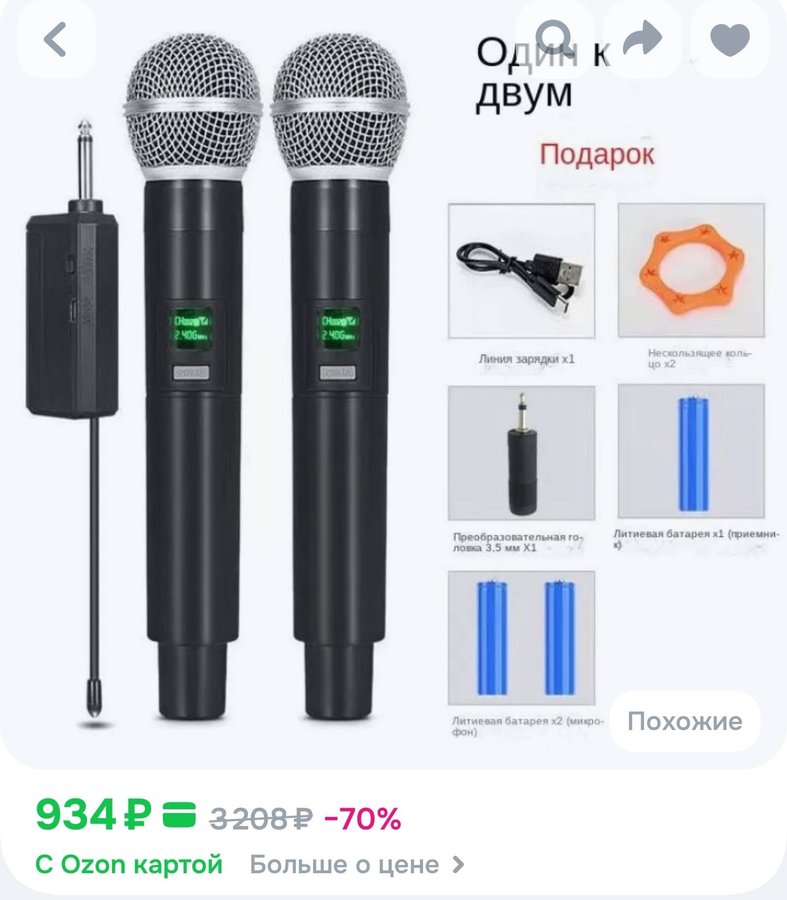The image size is (787, 900).
Task: Open the Похожие similar products panel
Action: (x=682, y=718)
